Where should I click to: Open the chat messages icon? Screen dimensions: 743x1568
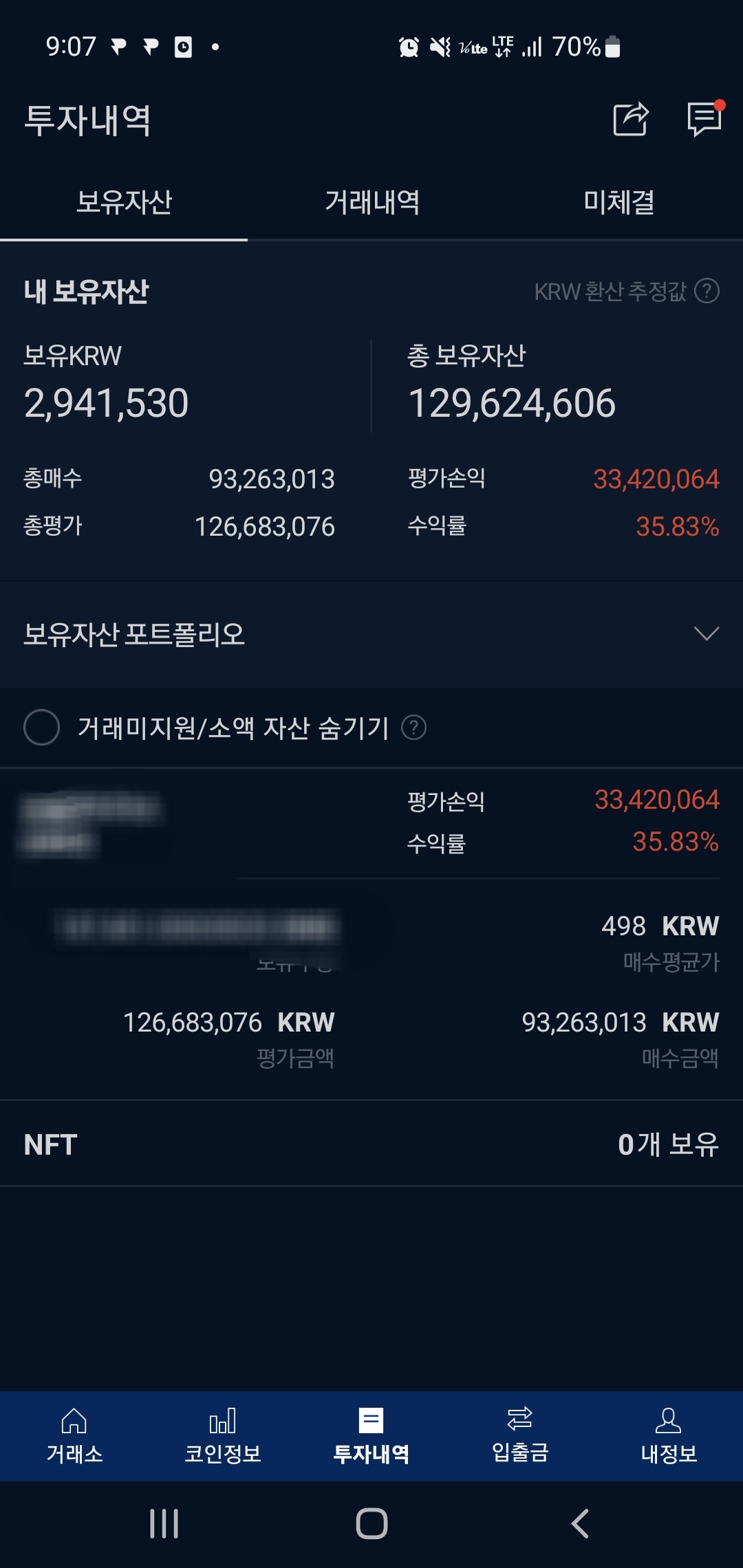(x=705, y=119)
